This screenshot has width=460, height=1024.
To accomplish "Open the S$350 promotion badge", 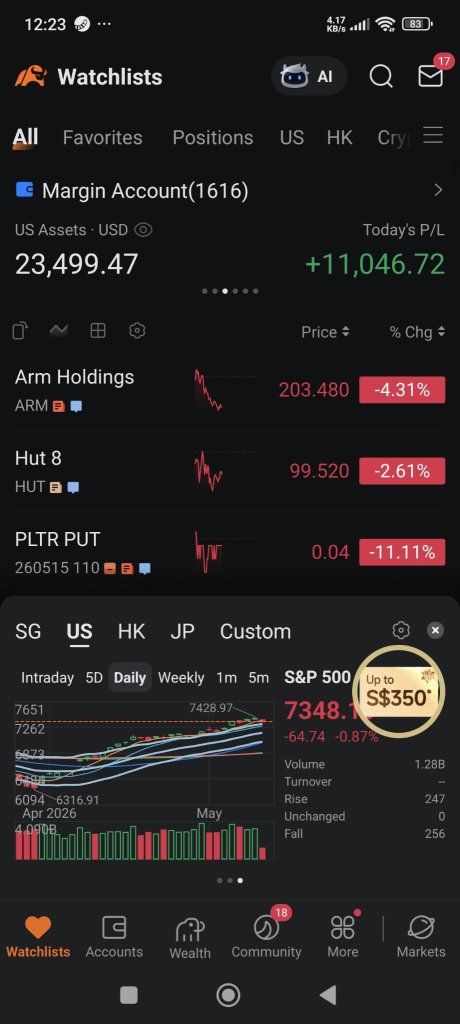I will coord(399,692).
